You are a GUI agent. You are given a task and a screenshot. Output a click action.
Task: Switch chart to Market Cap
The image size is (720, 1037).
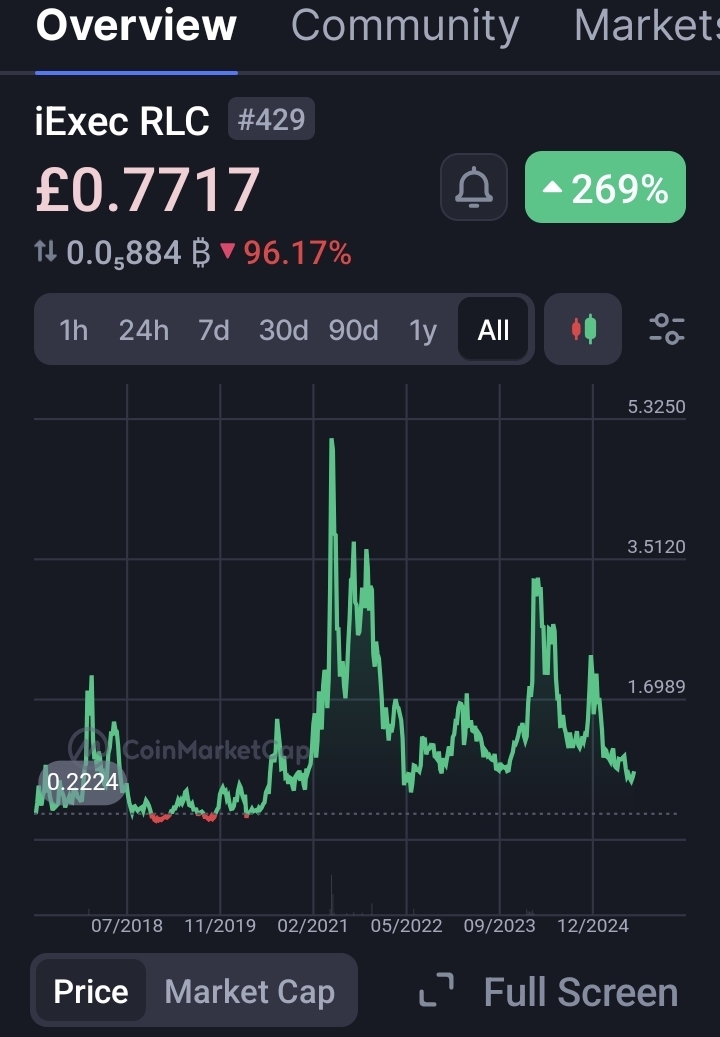[249, 991]
